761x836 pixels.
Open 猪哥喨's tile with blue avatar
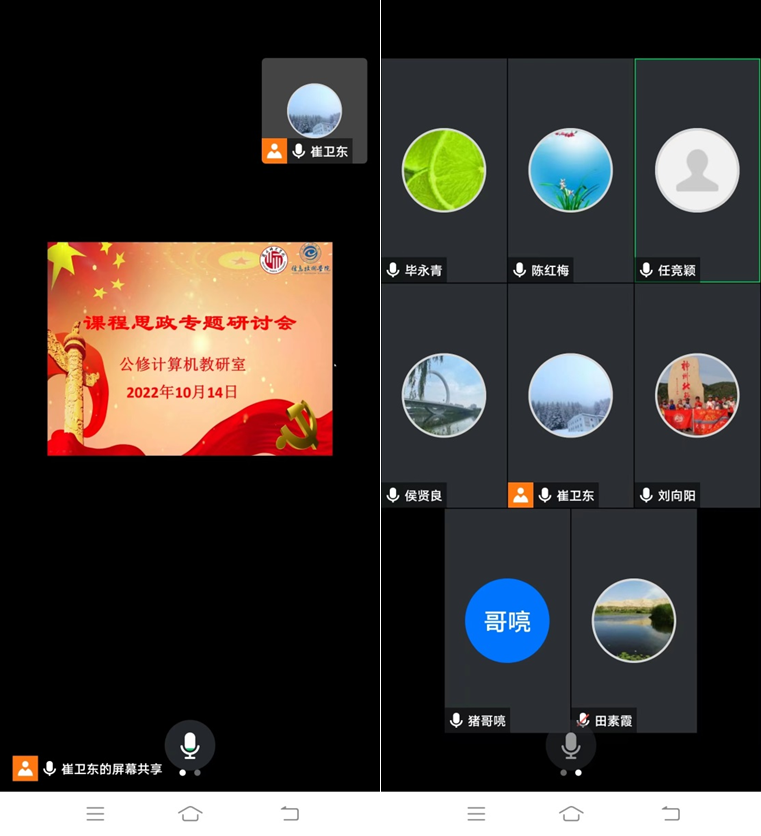[507, 620]
